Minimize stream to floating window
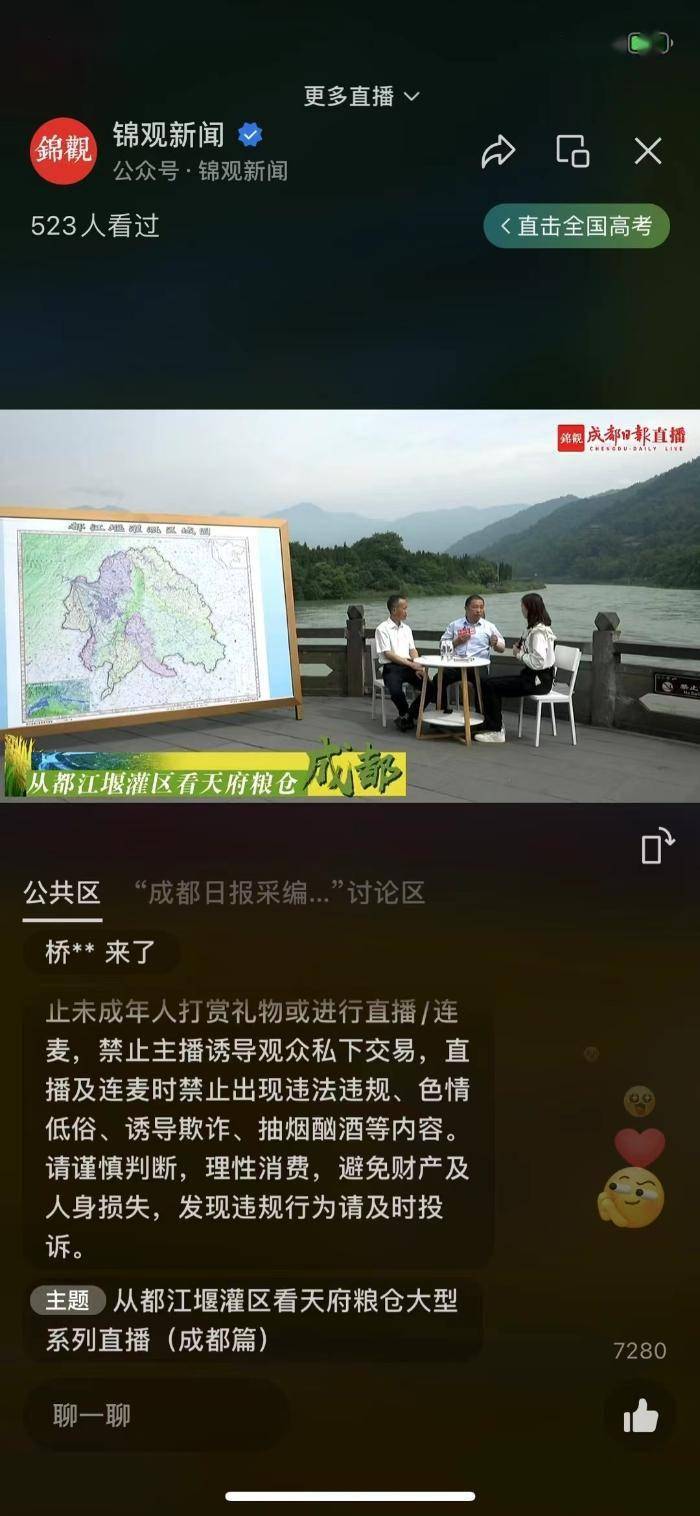Viewport: 700px width, 1516px height. (x=573, y=151)
